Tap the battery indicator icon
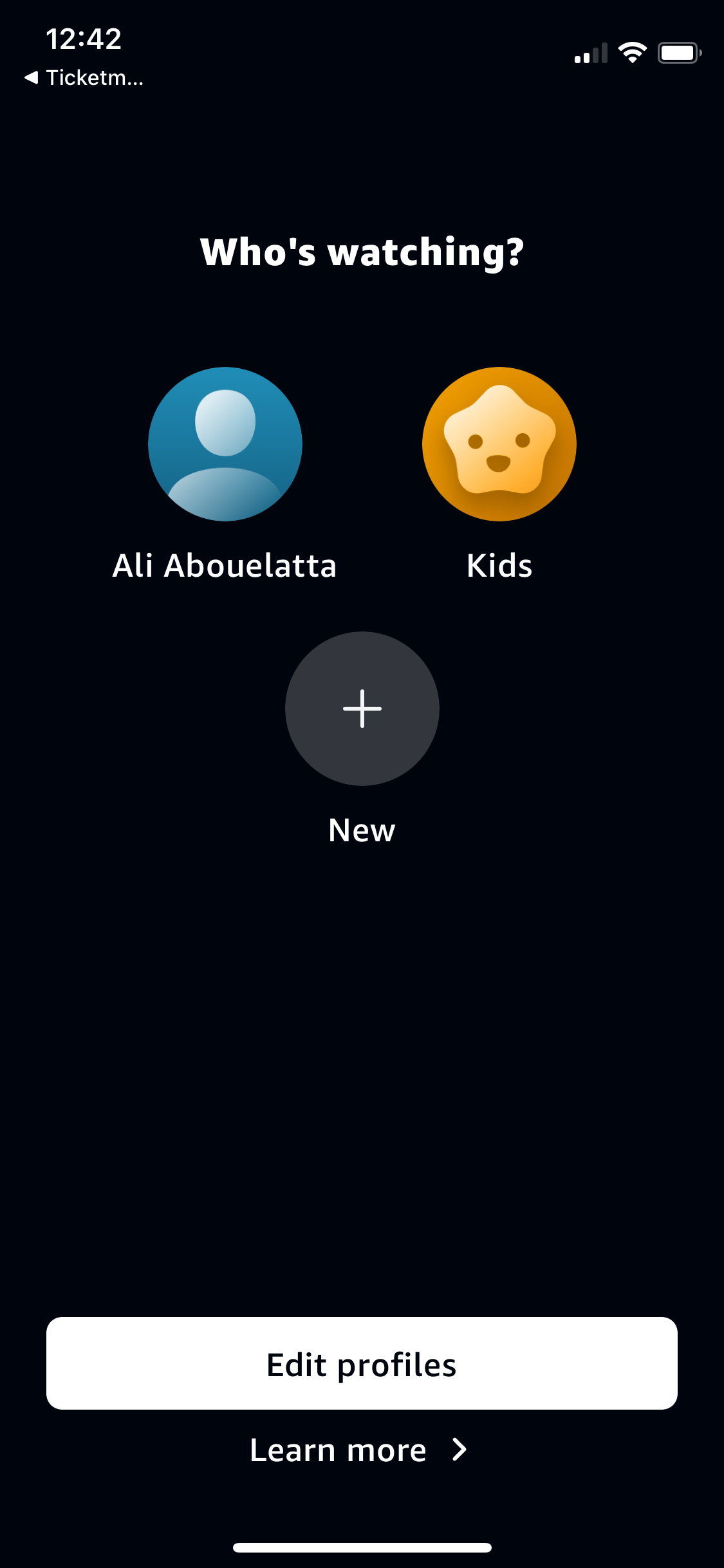Image resolution: width=724 pixels, height=1568 pixels. point(678,54)
